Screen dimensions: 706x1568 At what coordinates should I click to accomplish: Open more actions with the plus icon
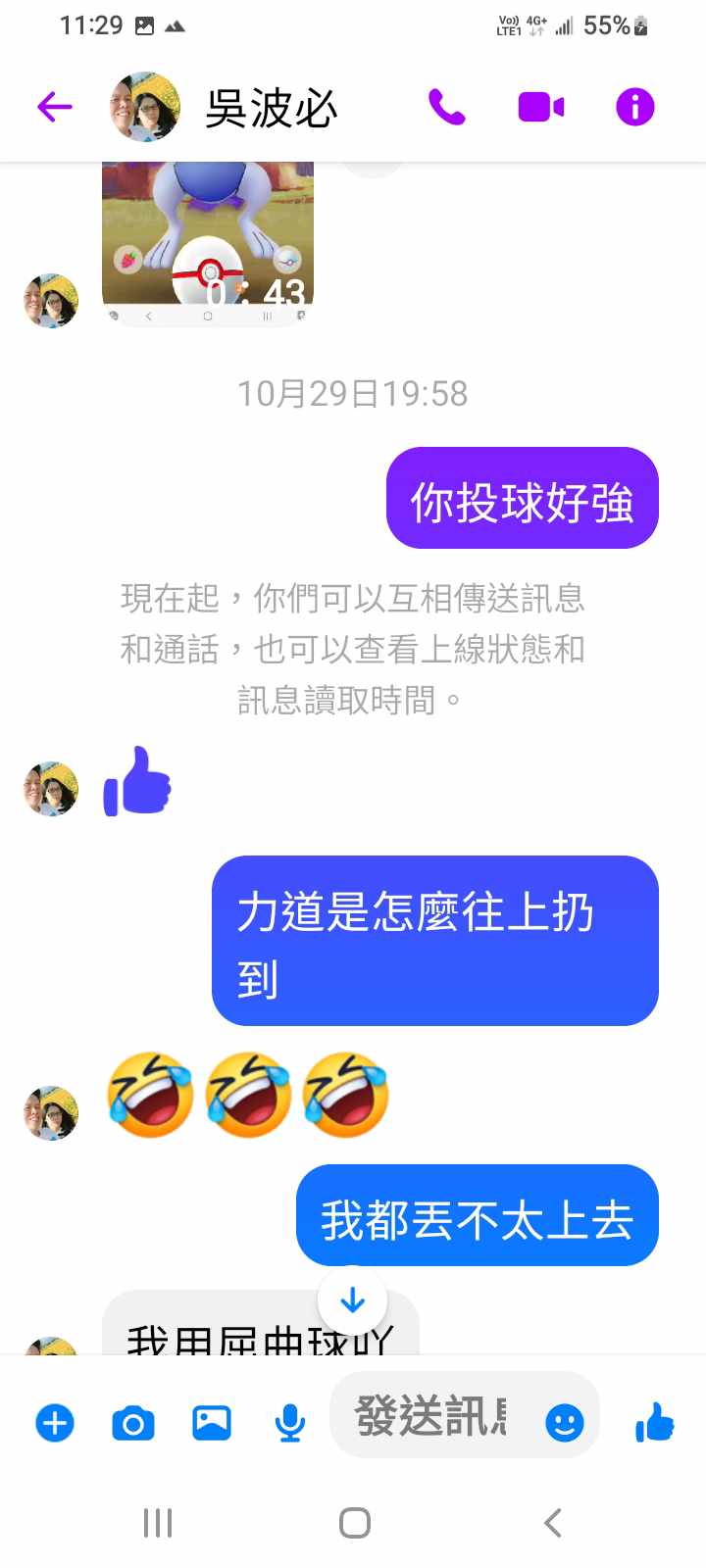point(55,1422)
